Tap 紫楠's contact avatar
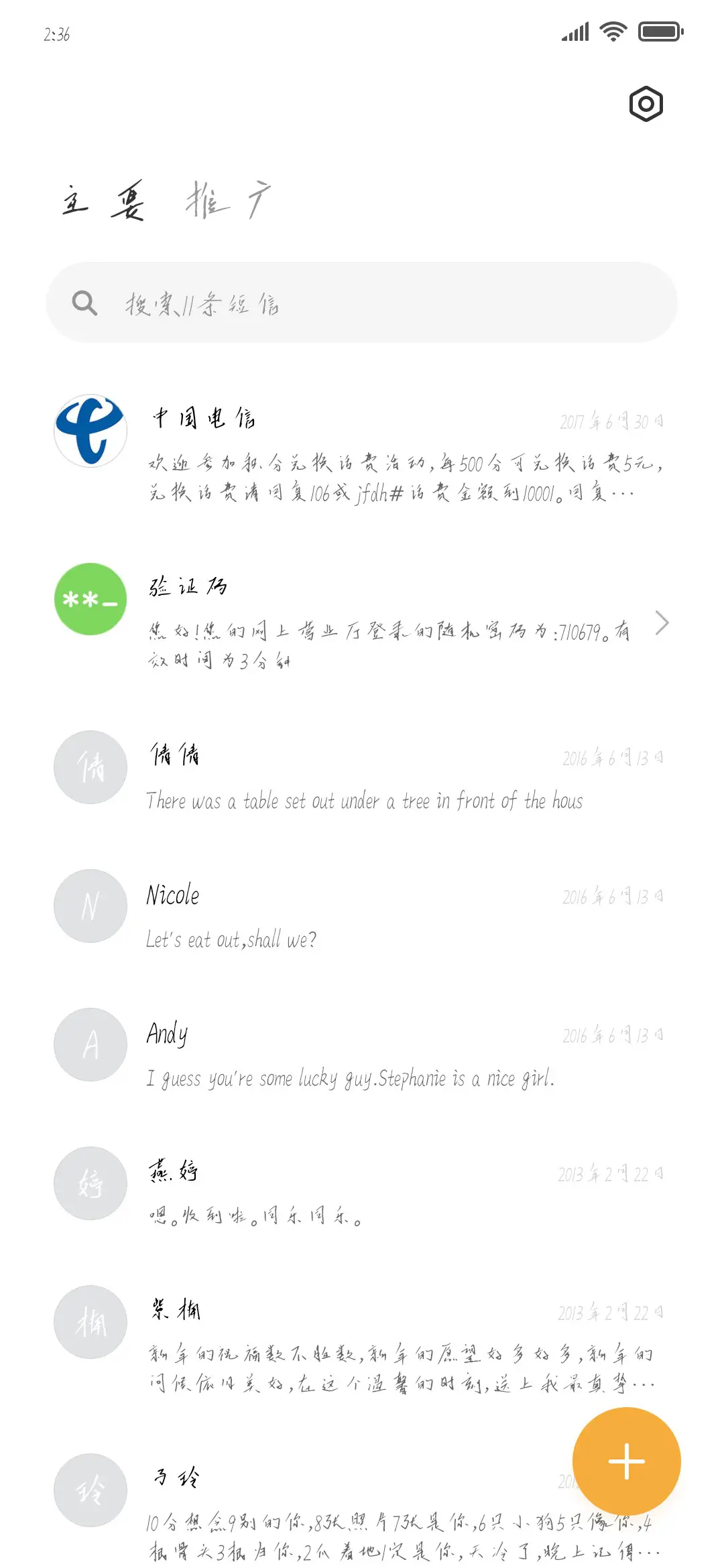Image resolution: width=724 pixels, height=1568 pixels. (90, 1321)
